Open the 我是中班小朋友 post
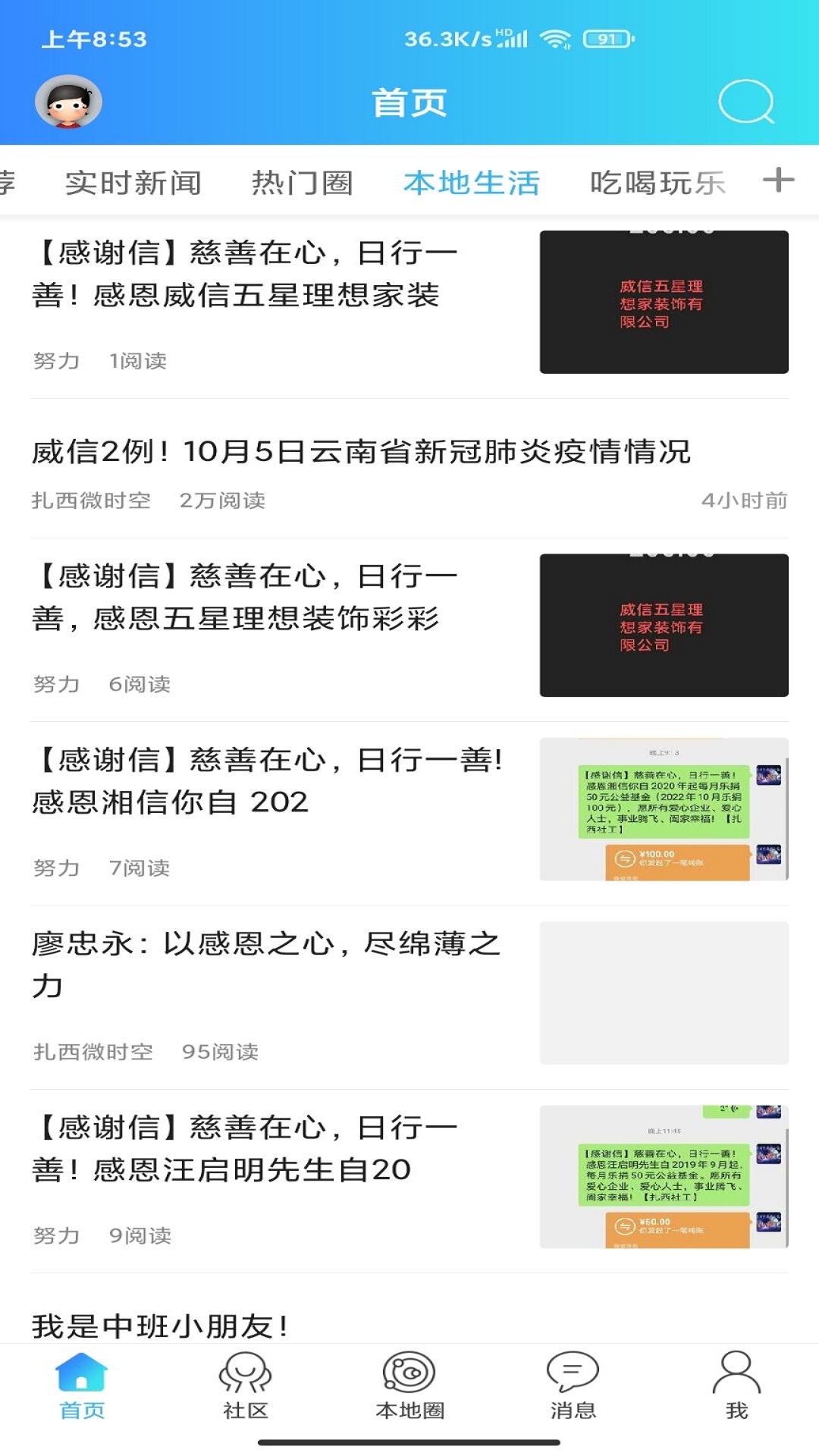Screen dimensions: 819x1456 (160, 1326)
